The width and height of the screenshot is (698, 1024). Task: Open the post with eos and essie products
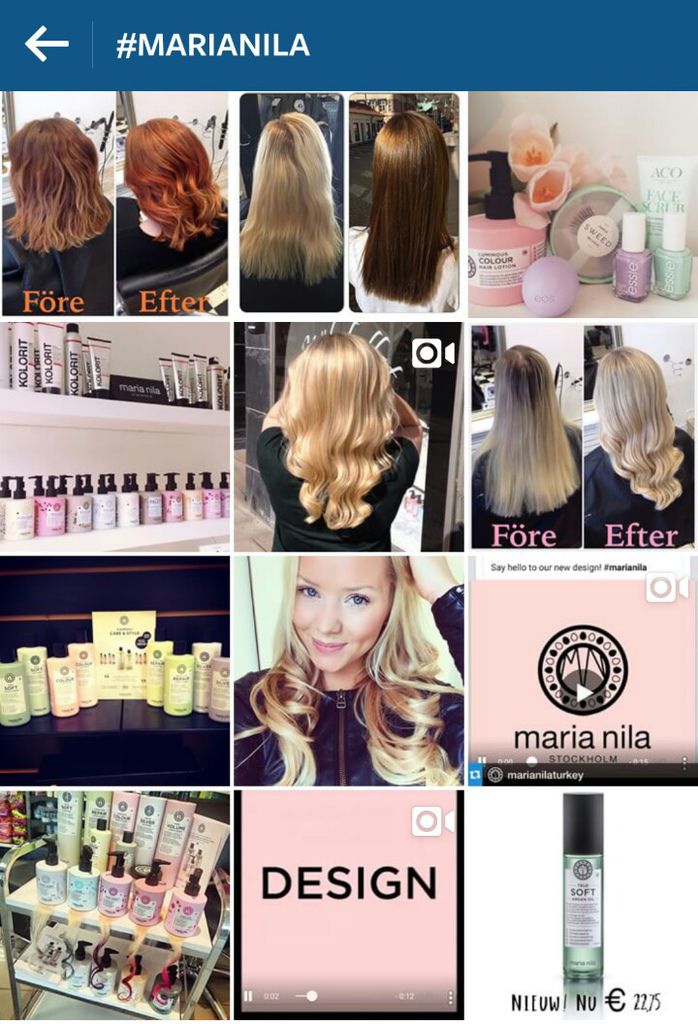tap(582, 204)
